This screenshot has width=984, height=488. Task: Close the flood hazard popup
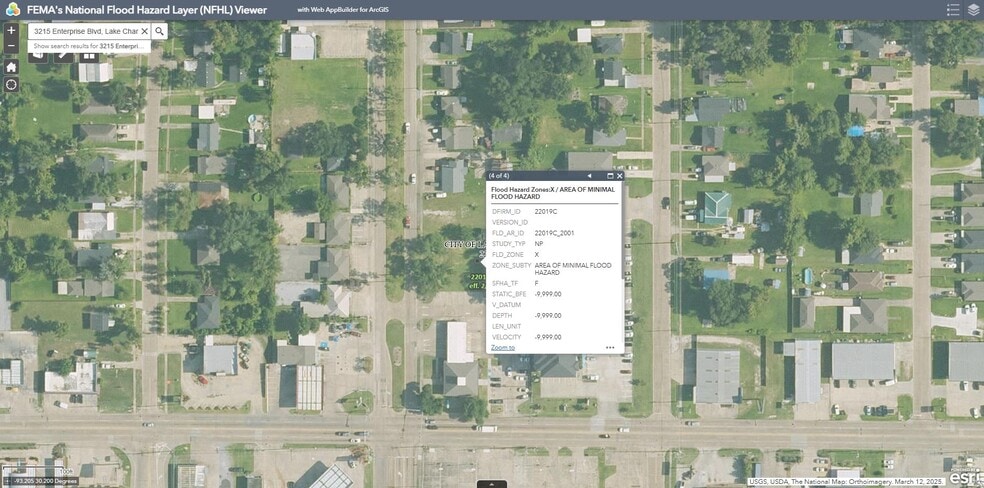point(619,176)
